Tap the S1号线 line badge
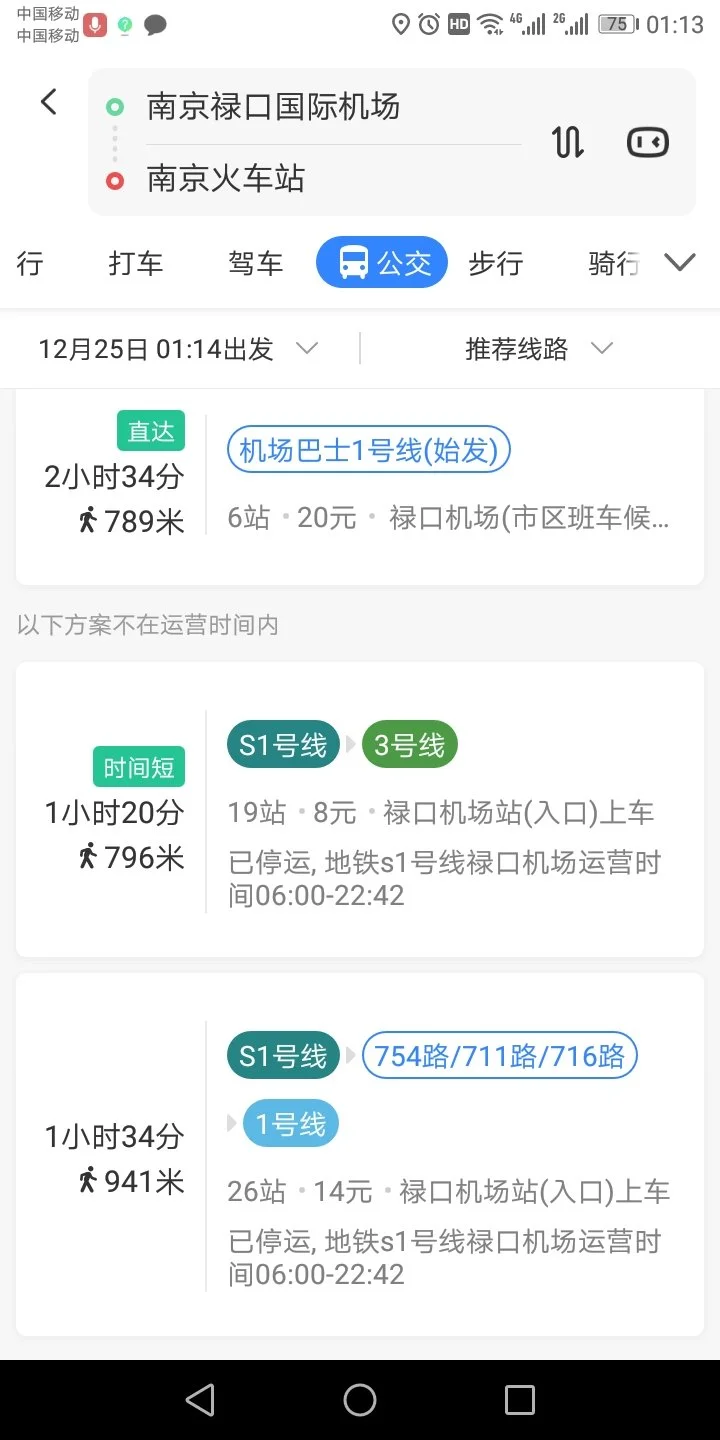 click(283, 744)
